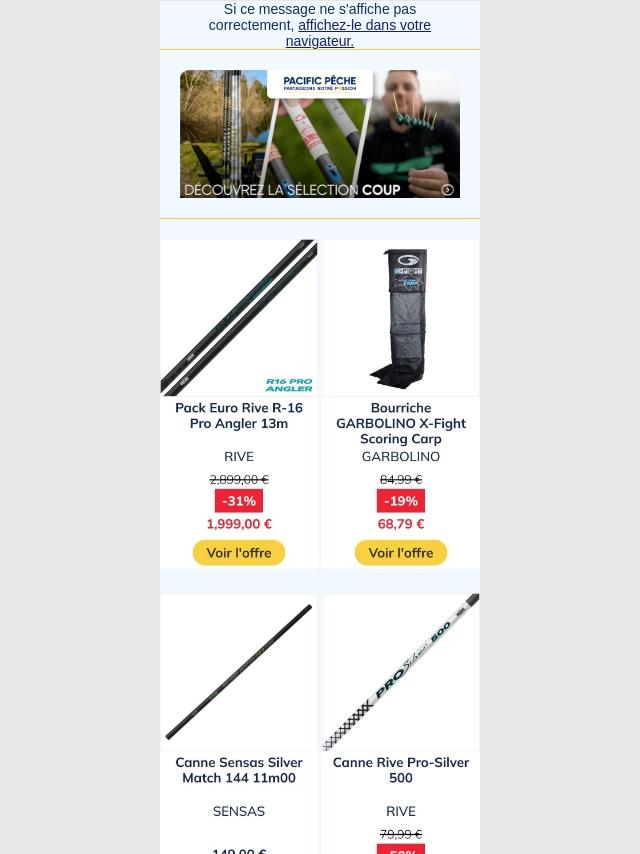The image size is (640, 854).
Task: Open the Pacific Pêche Coup selection banner
Action: click(319, 134)
